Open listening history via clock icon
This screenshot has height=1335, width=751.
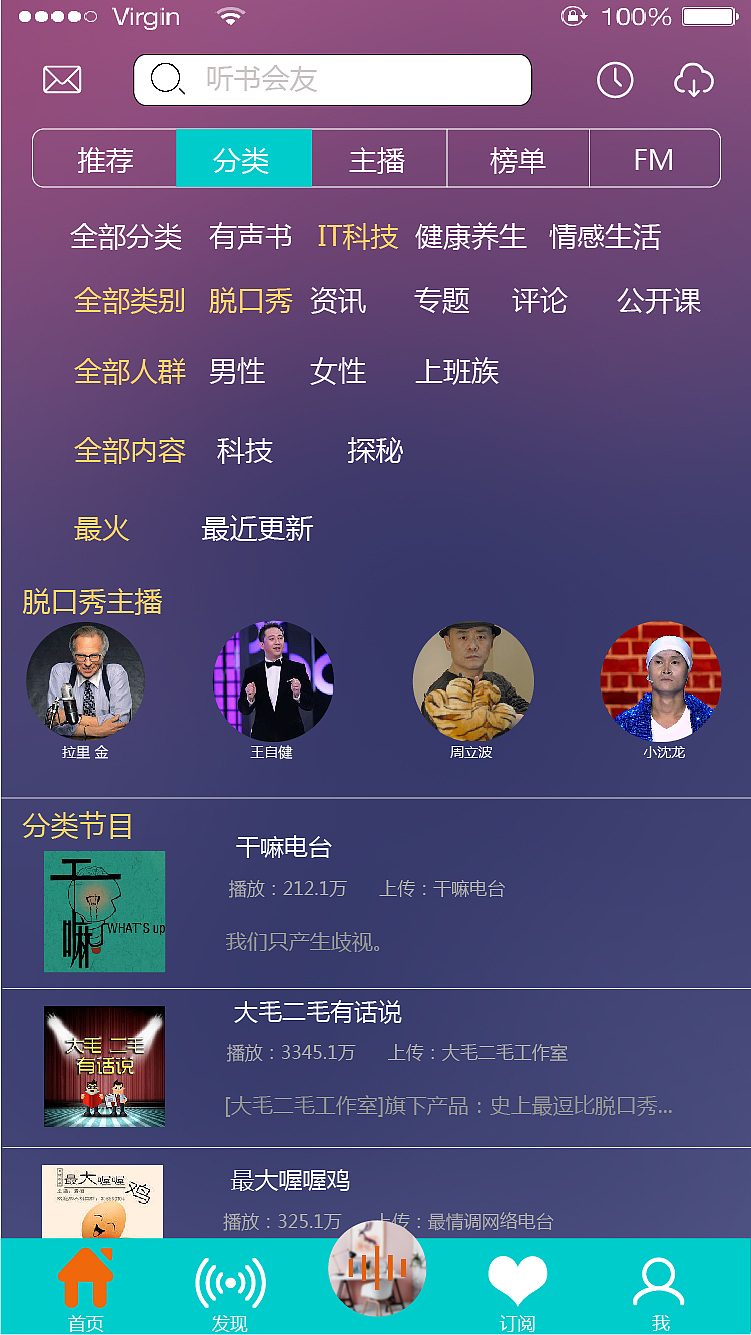615,79
